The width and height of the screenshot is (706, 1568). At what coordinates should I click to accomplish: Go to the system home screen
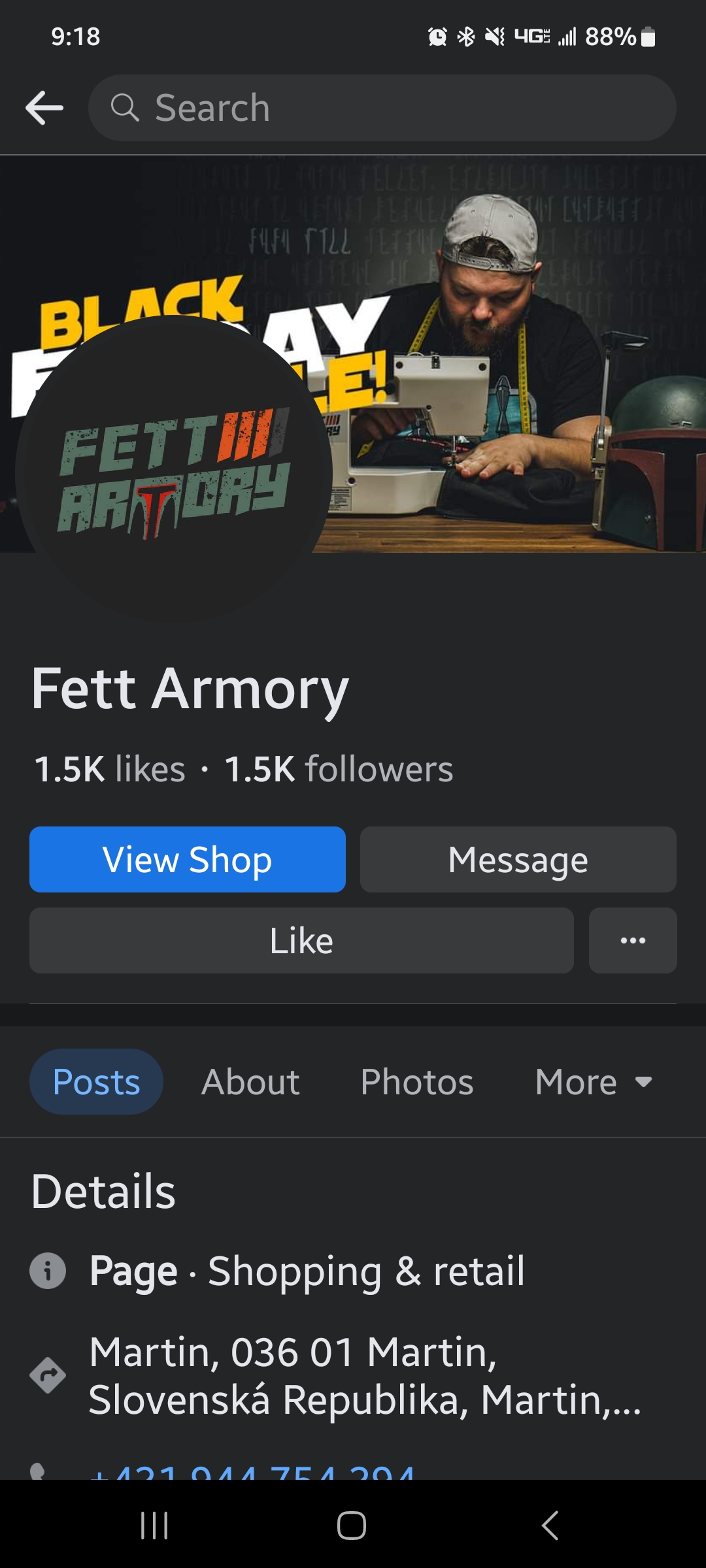tap(352, 1526)
